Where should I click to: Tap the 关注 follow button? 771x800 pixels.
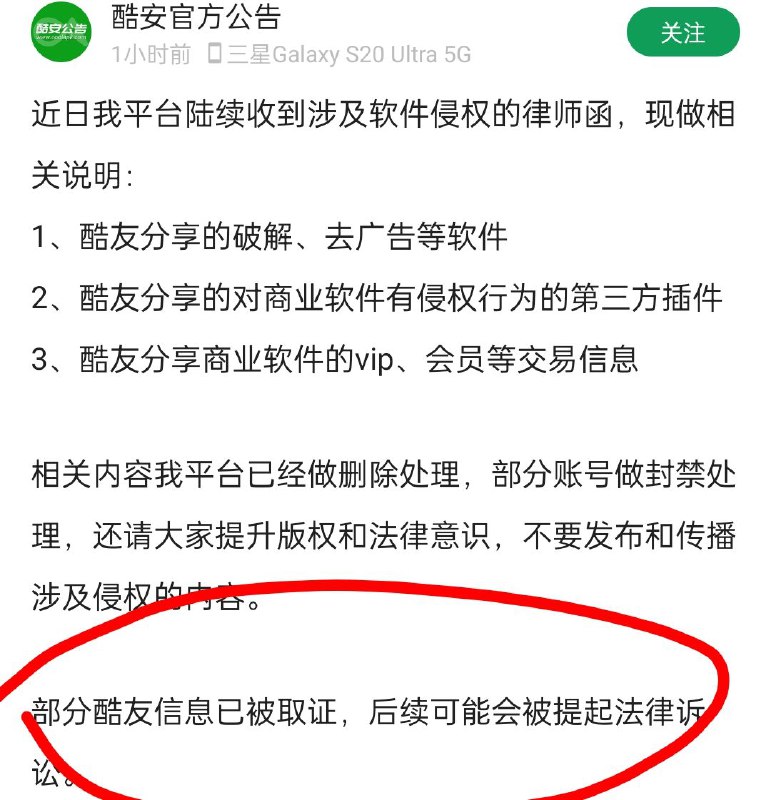click(x=682, y=34)
